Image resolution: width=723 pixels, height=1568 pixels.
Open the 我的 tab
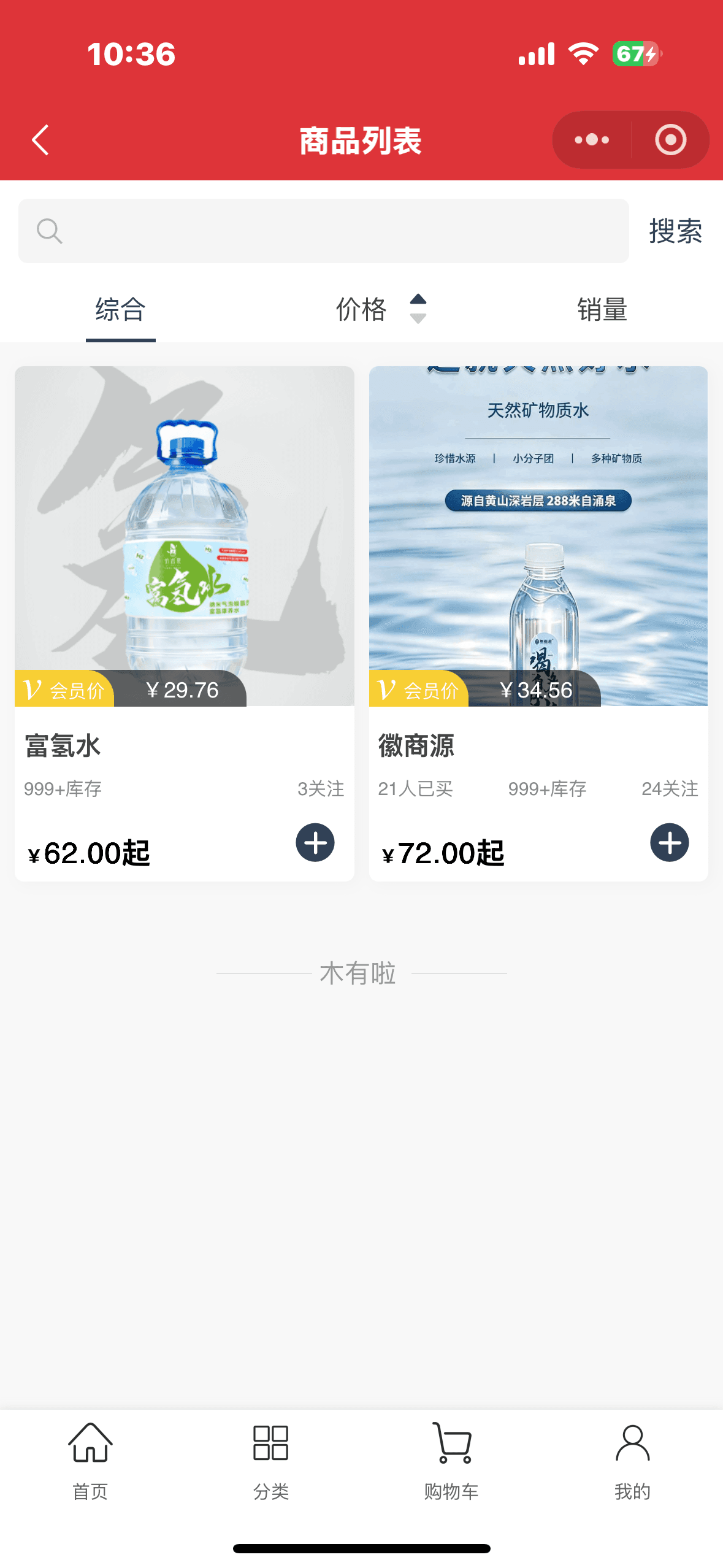click(x=632, y=1461)
